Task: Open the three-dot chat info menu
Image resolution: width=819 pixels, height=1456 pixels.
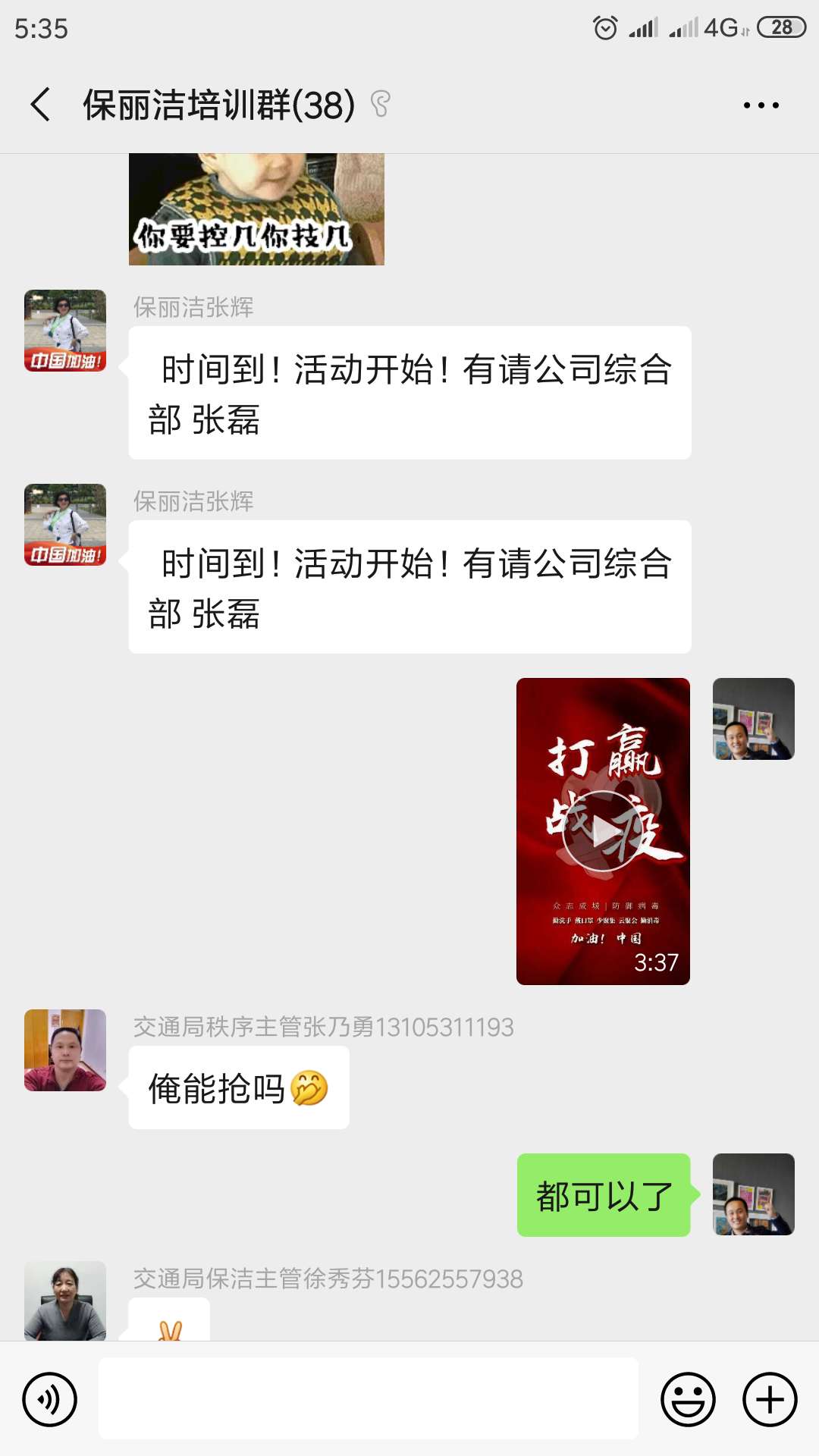Action: coord(761,105)
